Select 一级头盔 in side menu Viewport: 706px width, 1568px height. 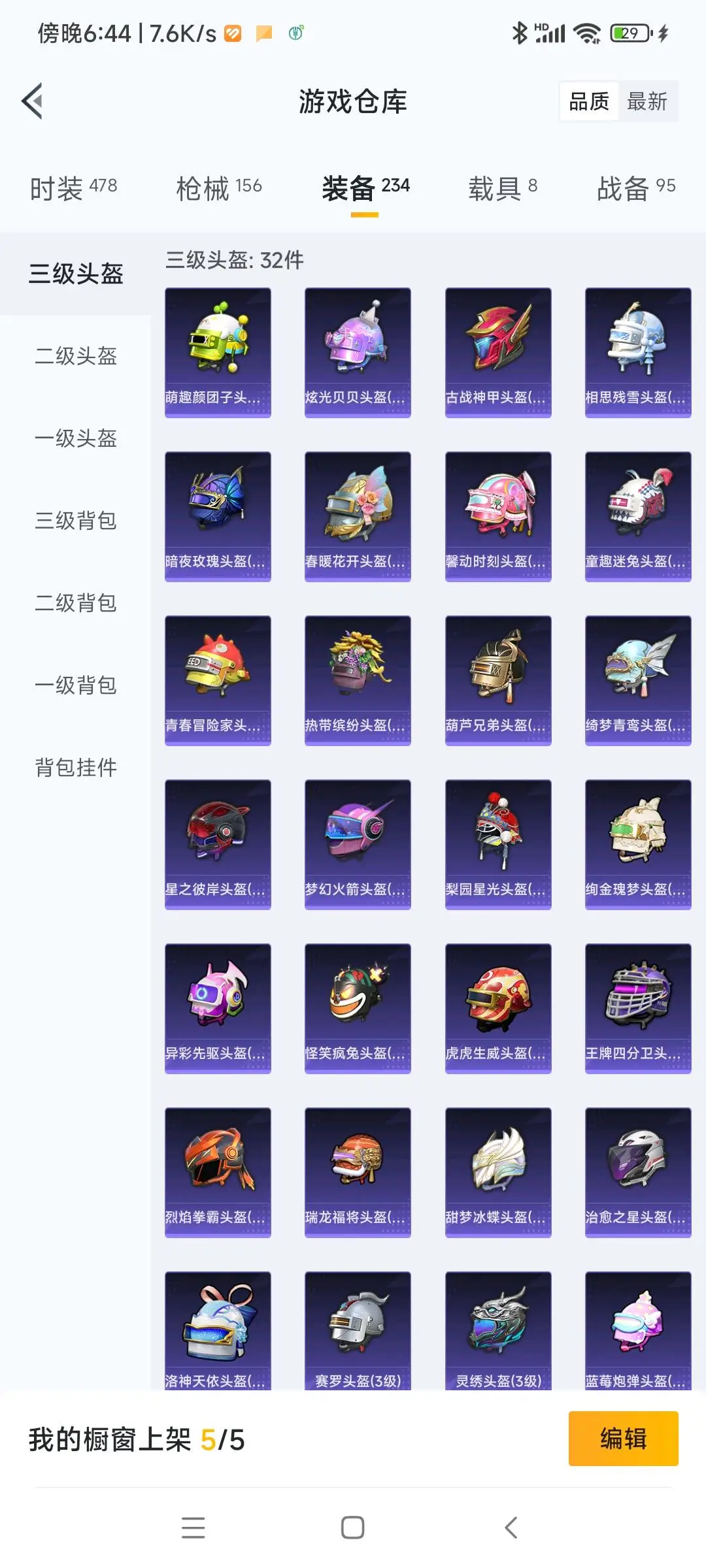click(x=76, y=438)
